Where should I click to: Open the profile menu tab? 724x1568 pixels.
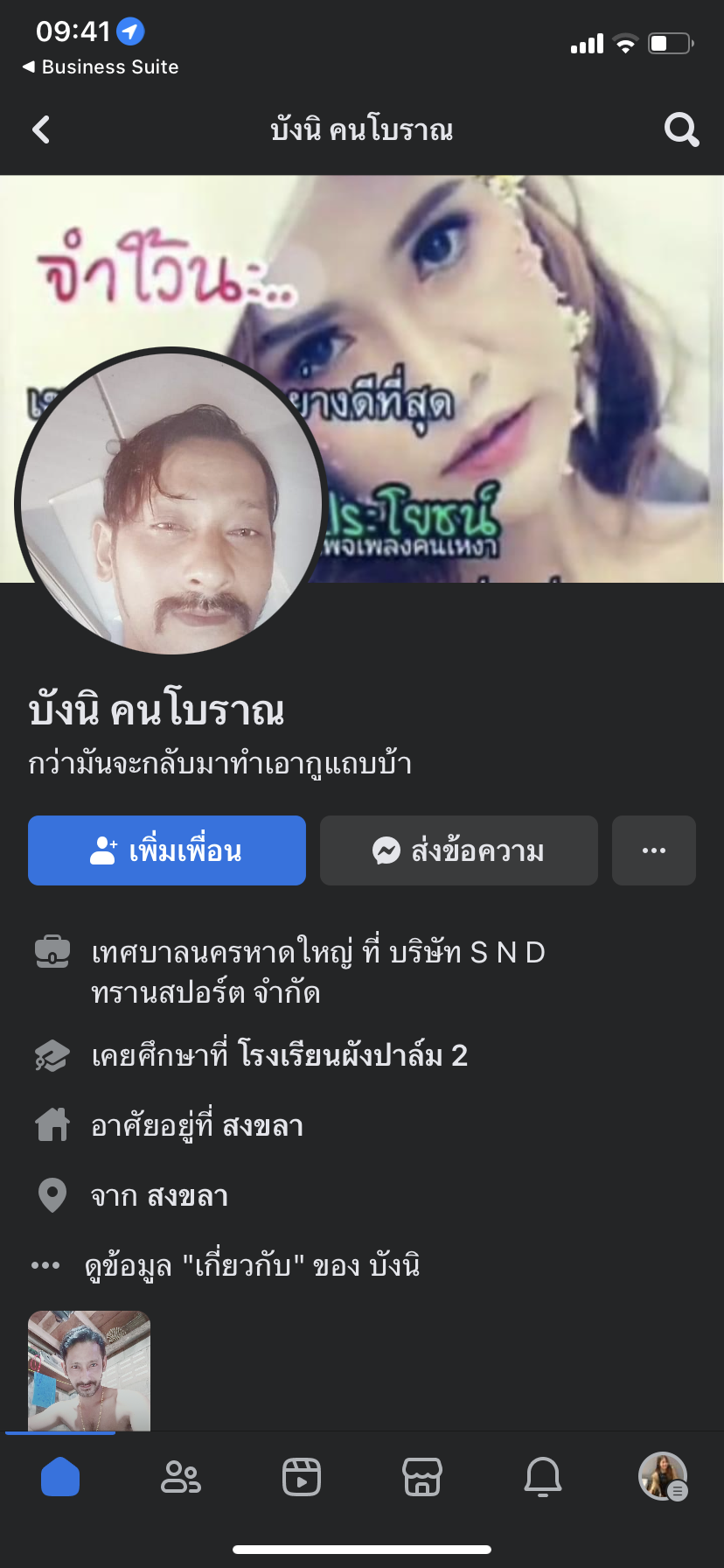click(x=663, y=1477)
